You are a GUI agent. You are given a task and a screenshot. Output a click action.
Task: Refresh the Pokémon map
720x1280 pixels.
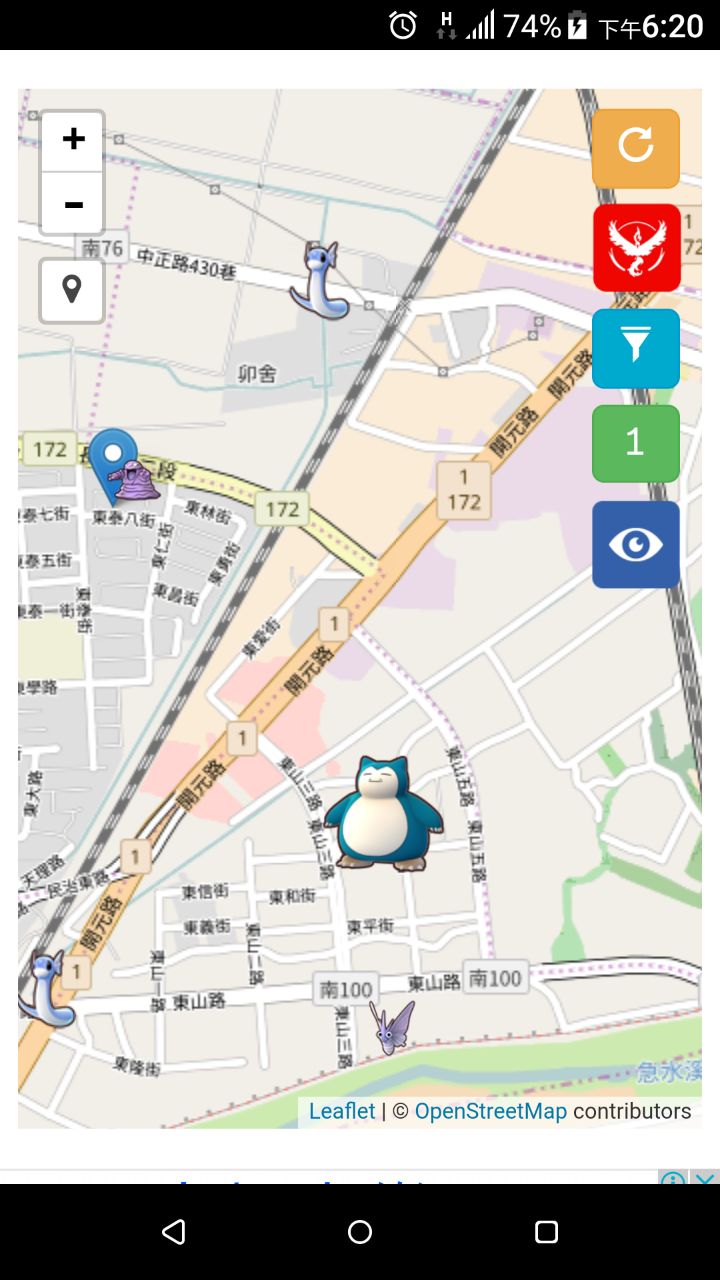(x=635, y=148)
